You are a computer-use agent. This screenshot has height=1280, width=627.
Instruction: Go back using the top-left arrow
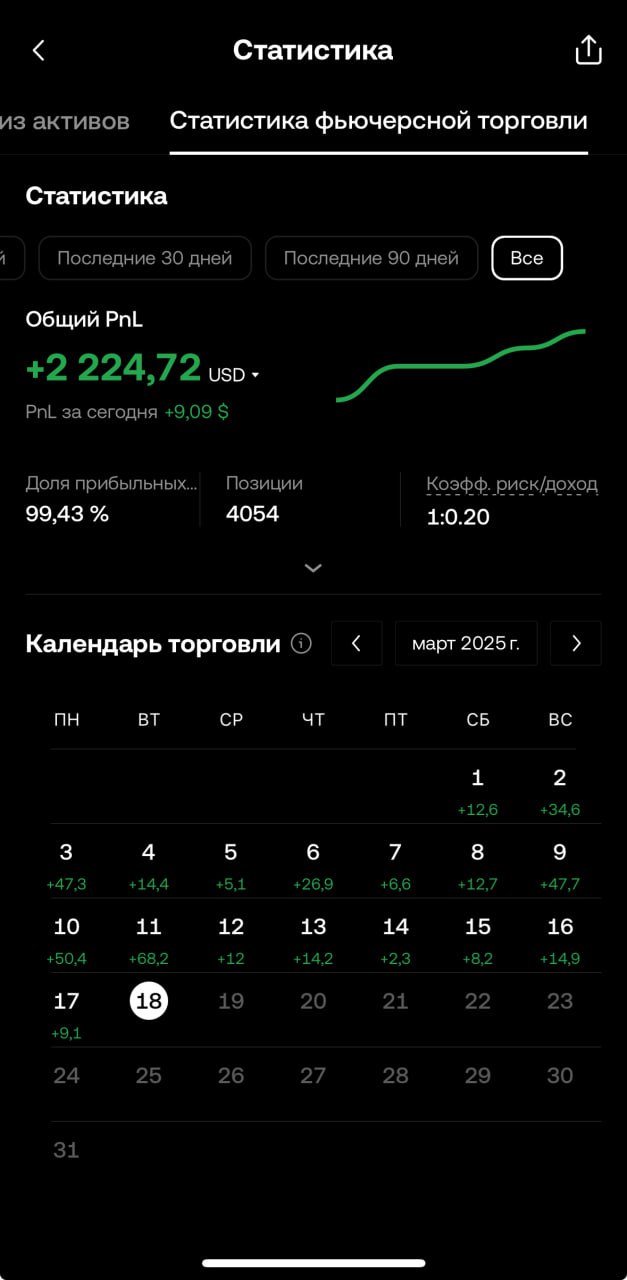coord(38,50)
